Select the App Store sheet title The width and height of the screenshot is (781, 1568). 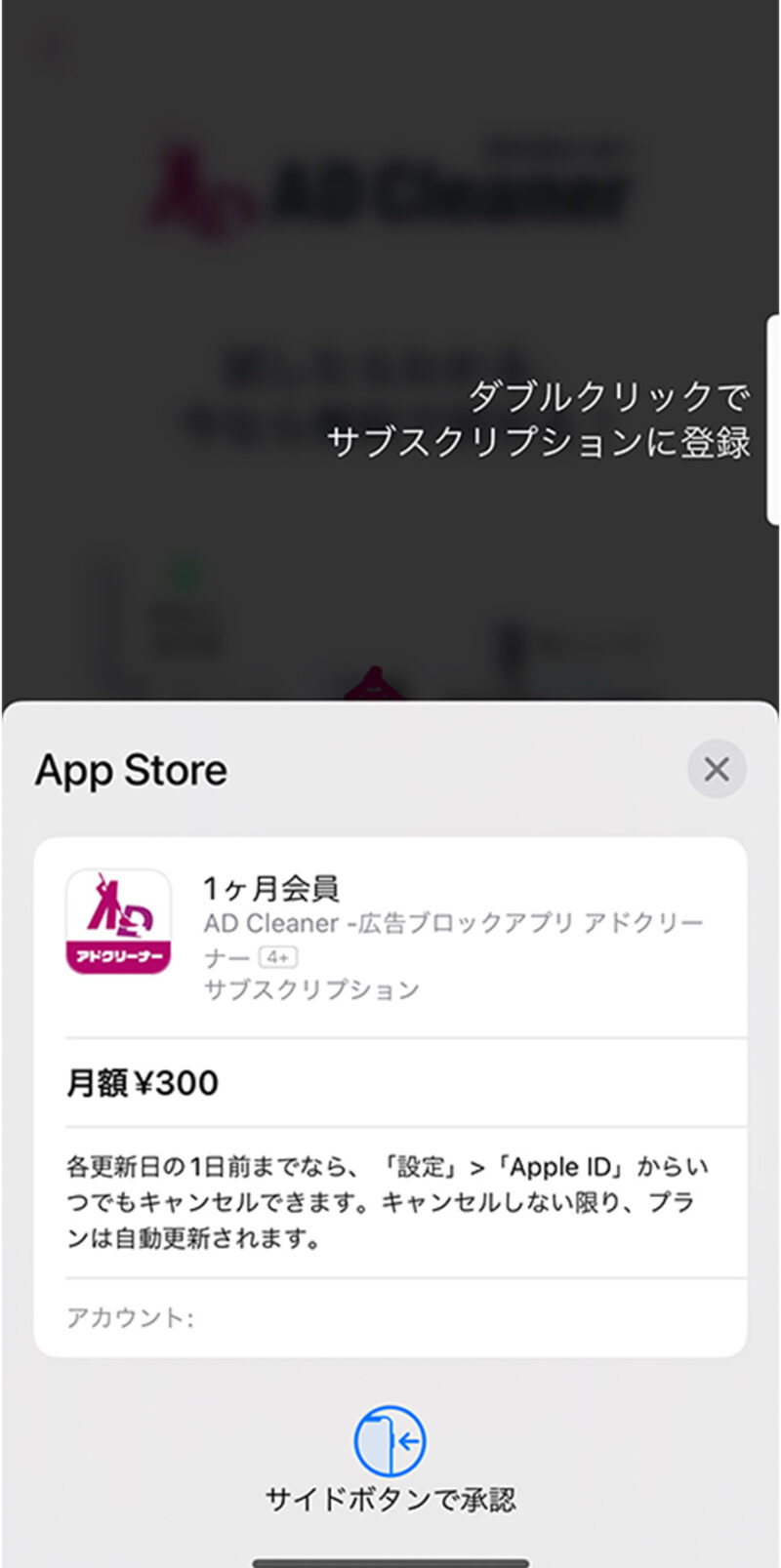131,770
